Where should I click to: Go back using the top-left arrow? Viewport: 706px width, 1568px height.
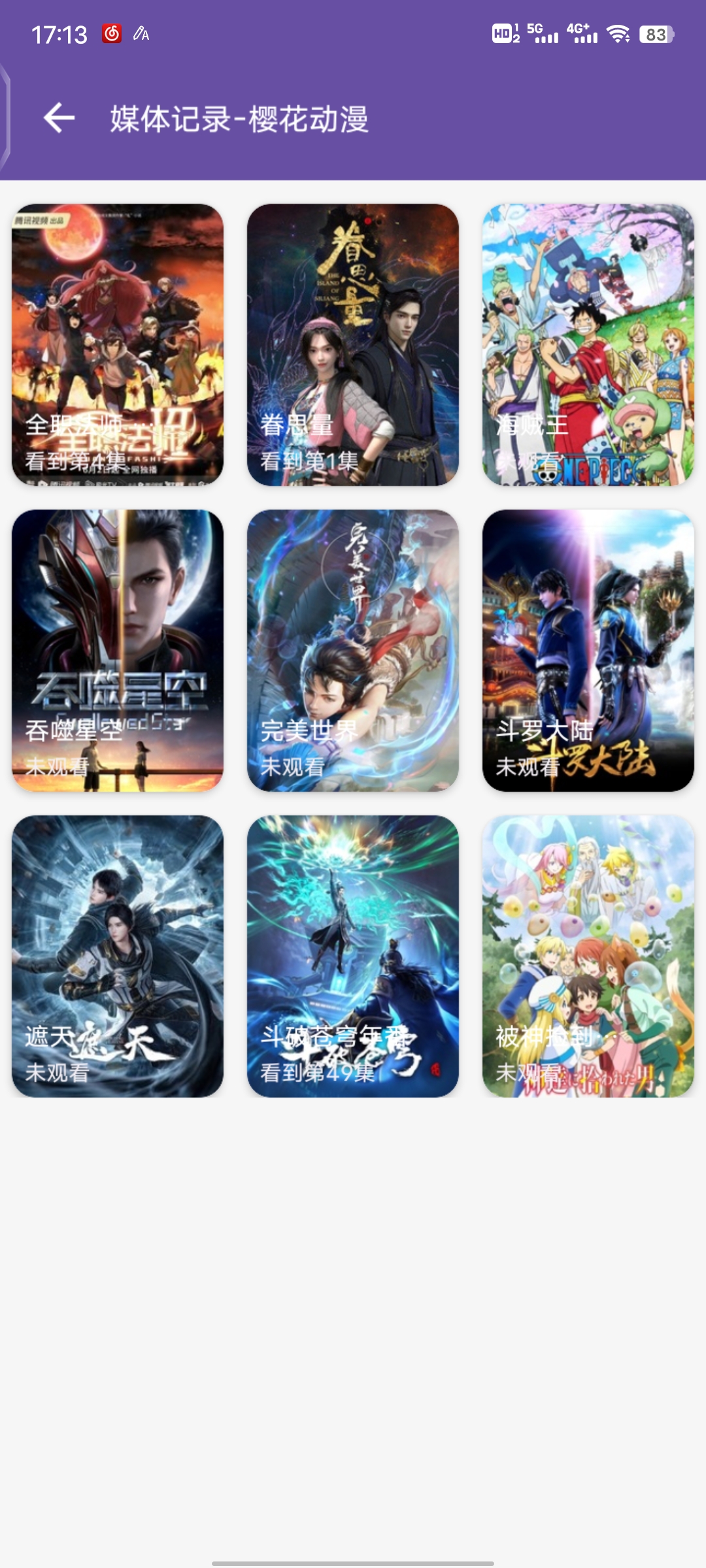pyautogui.click(x=59, y=118)
